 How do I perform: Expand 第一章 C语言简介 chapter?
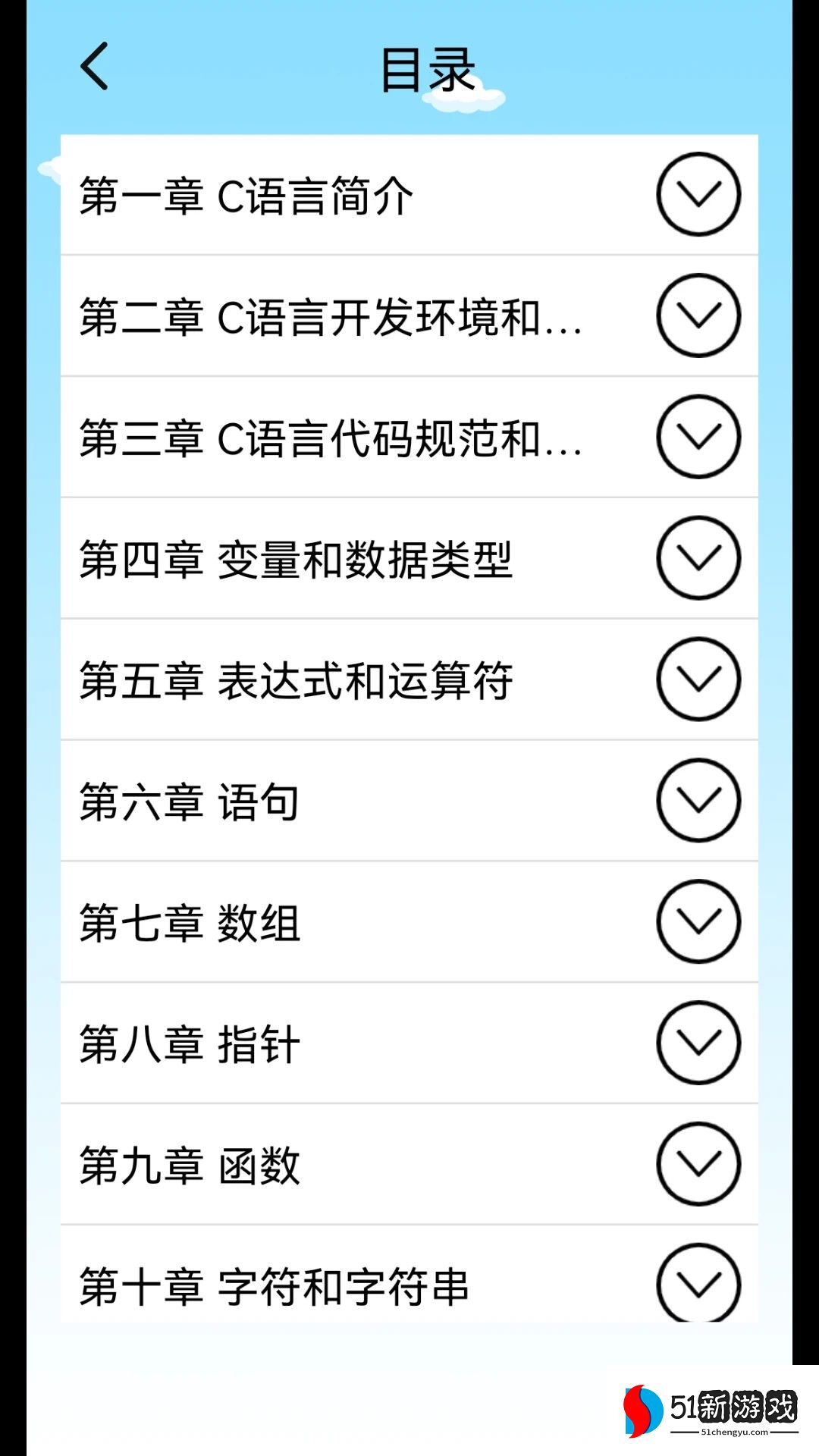coord(698,194)
